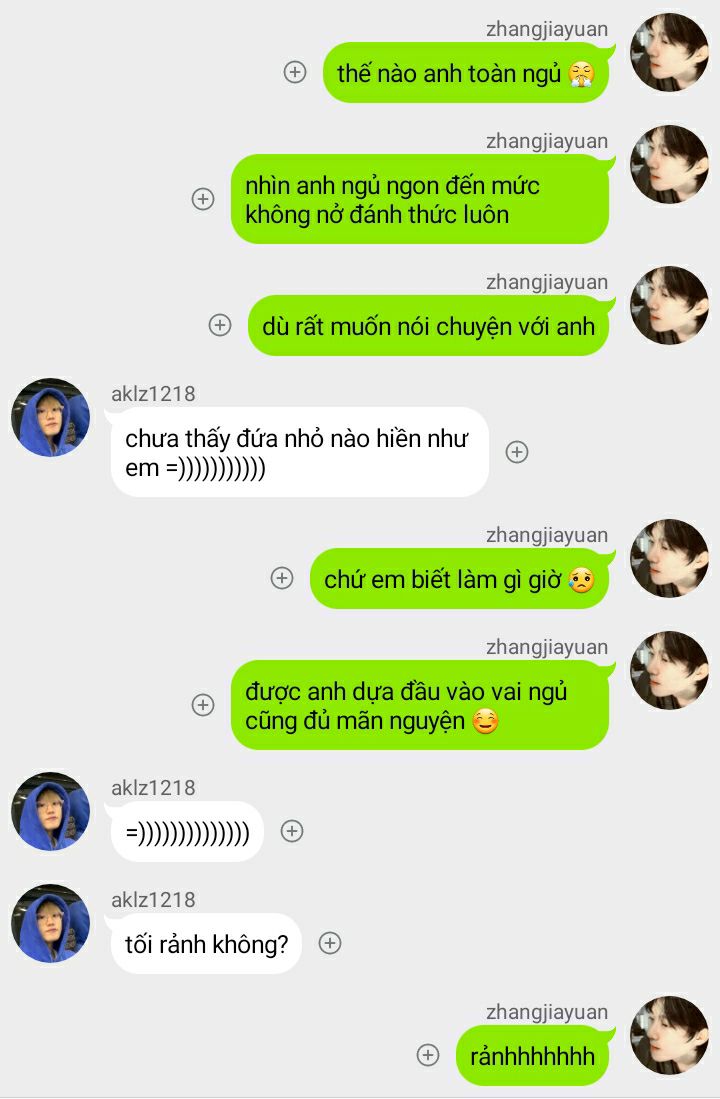Open zhangjiayuan's avatar beside "rảnhhhhhhhh"
720x1099 pixels.
pos(670,1035)
